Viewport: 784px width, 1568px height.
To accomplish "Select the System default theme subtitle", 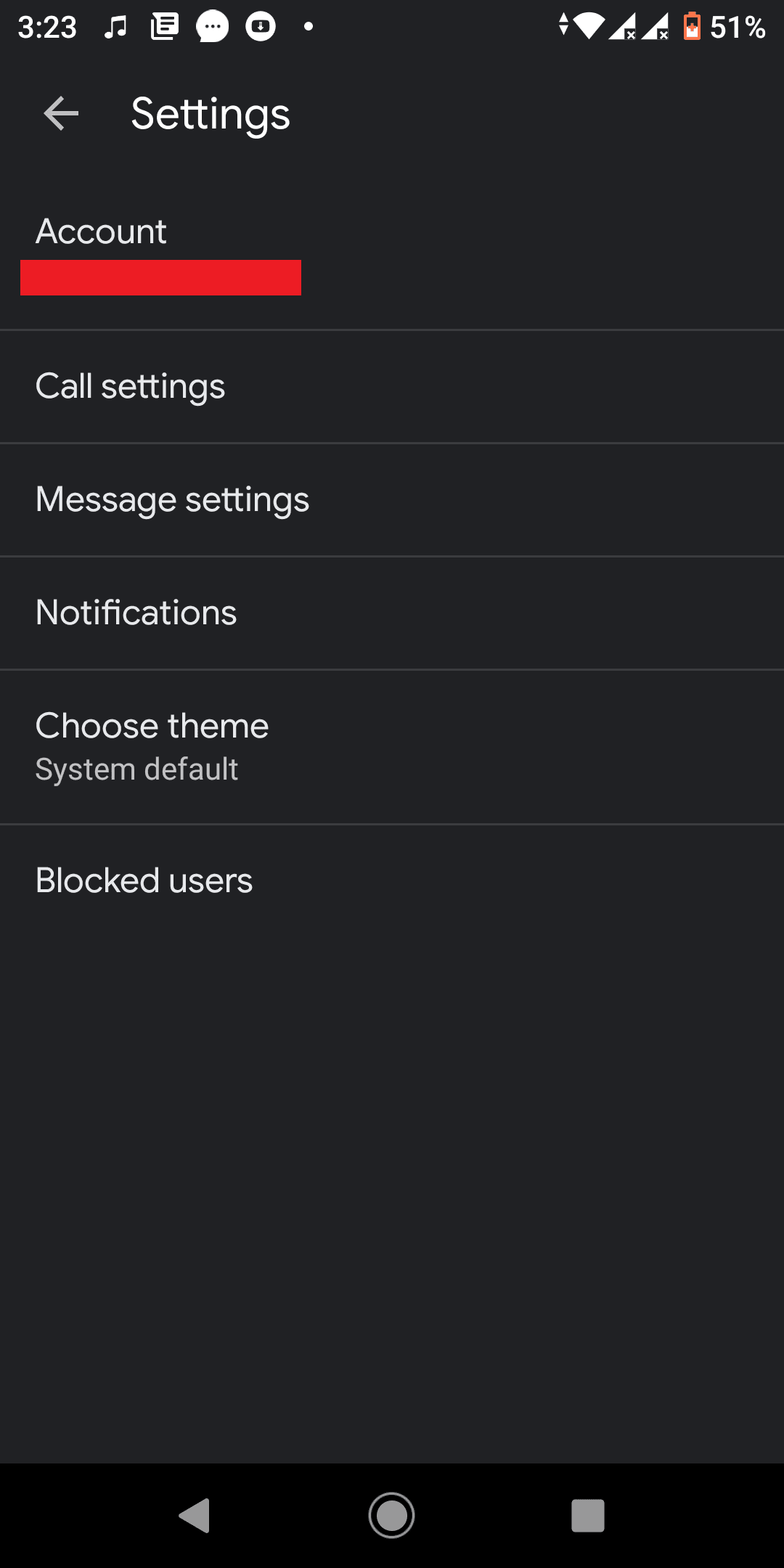I will (137, 769).
